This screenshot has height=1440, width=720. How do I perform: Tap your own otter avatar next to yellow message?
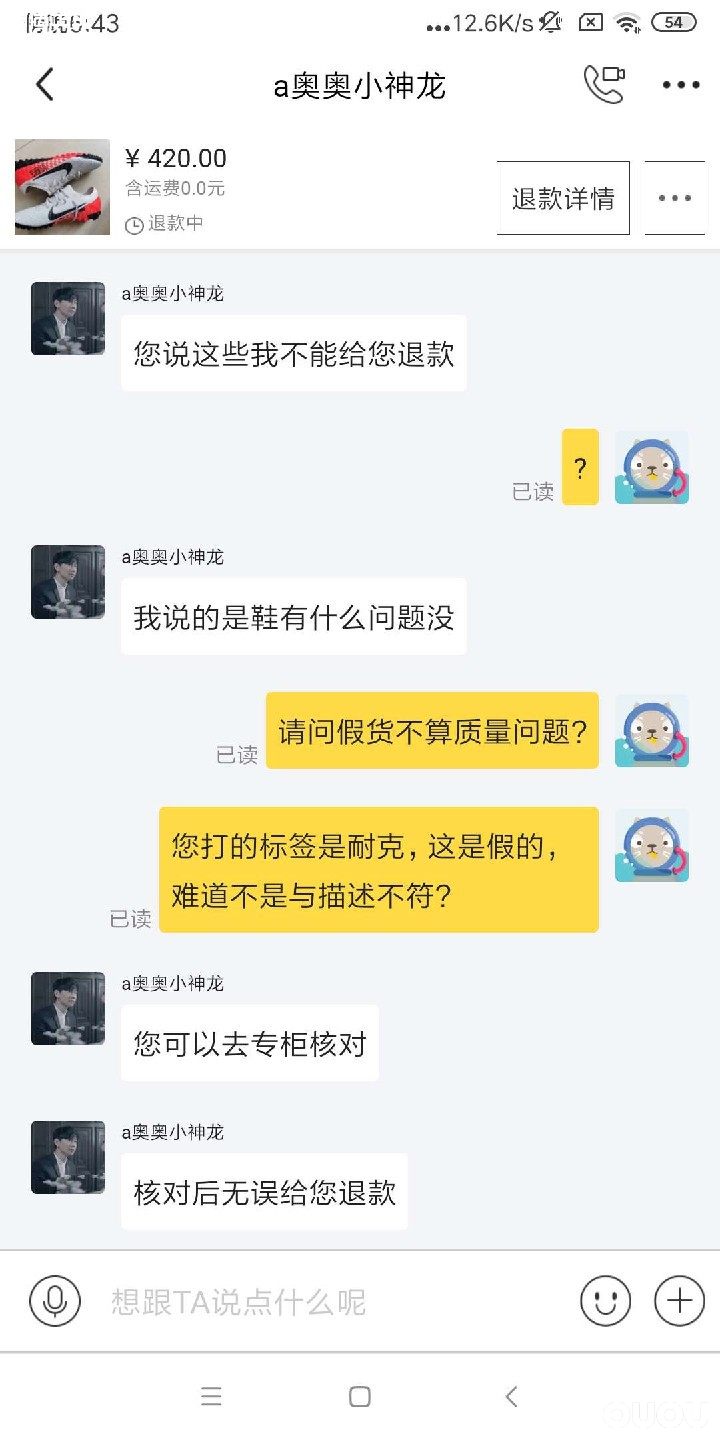tap(651, 732)
